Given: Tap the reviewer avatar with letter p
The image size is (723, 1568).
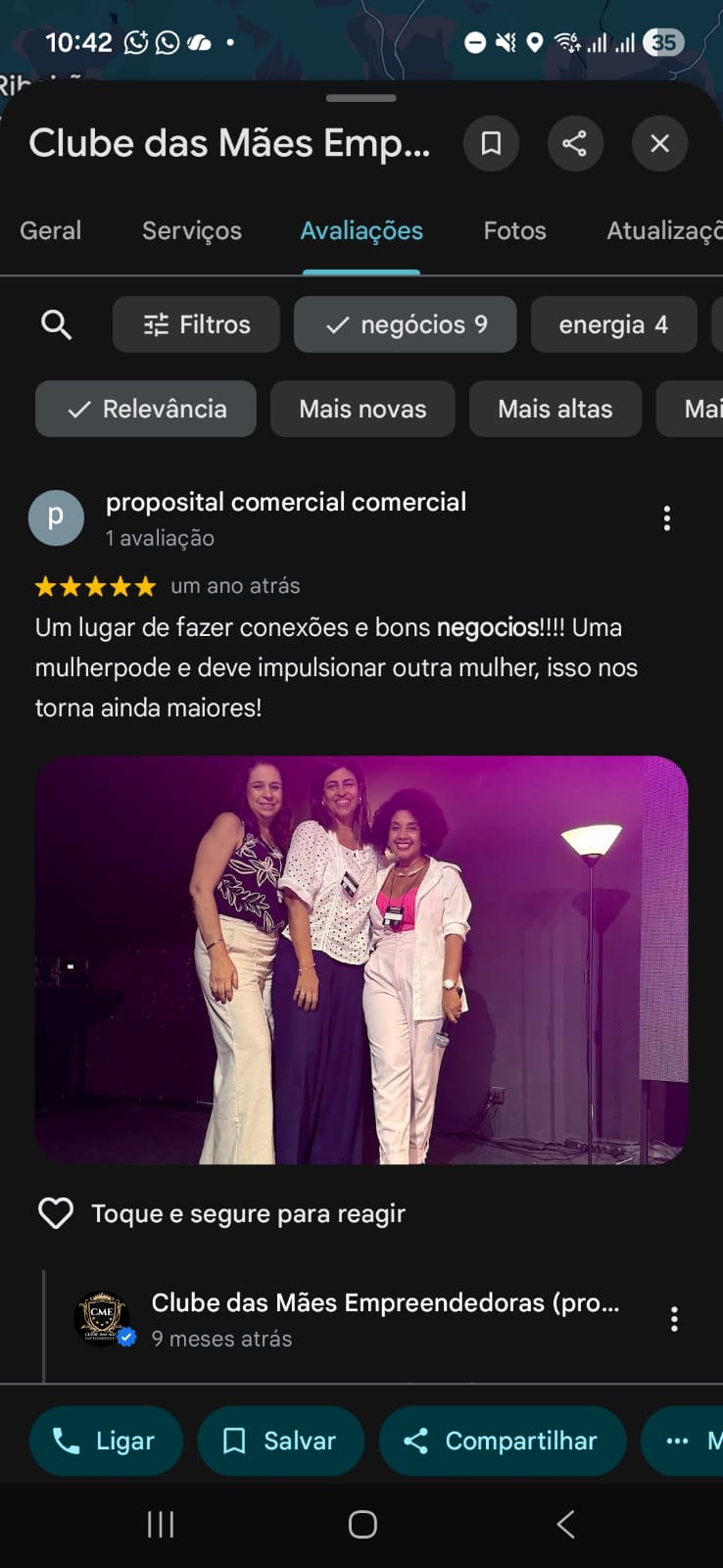Looking at the screenshot, I should 56,517.
